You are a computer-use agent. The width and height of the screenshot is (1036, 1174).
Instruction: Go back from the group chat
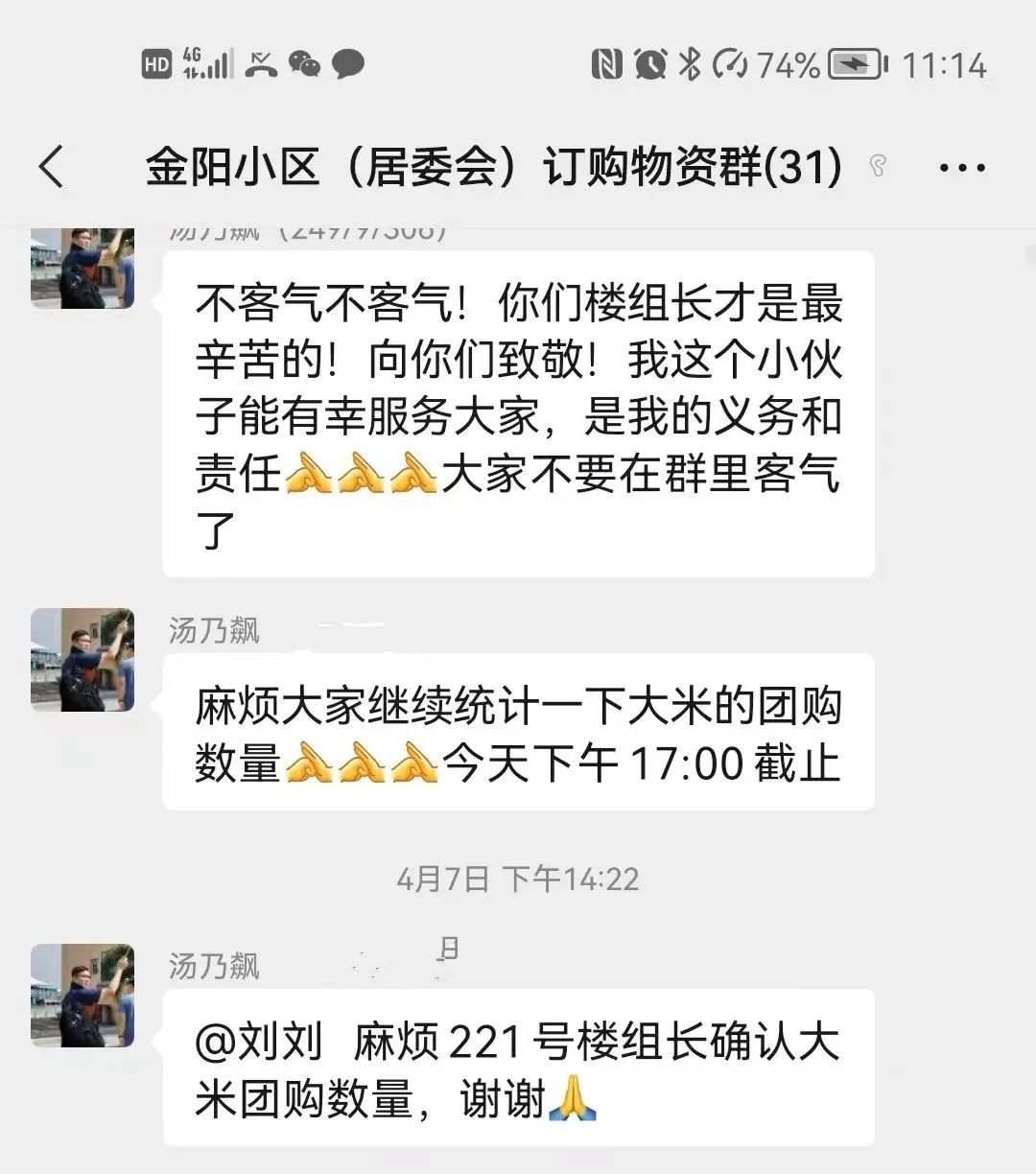52,167
